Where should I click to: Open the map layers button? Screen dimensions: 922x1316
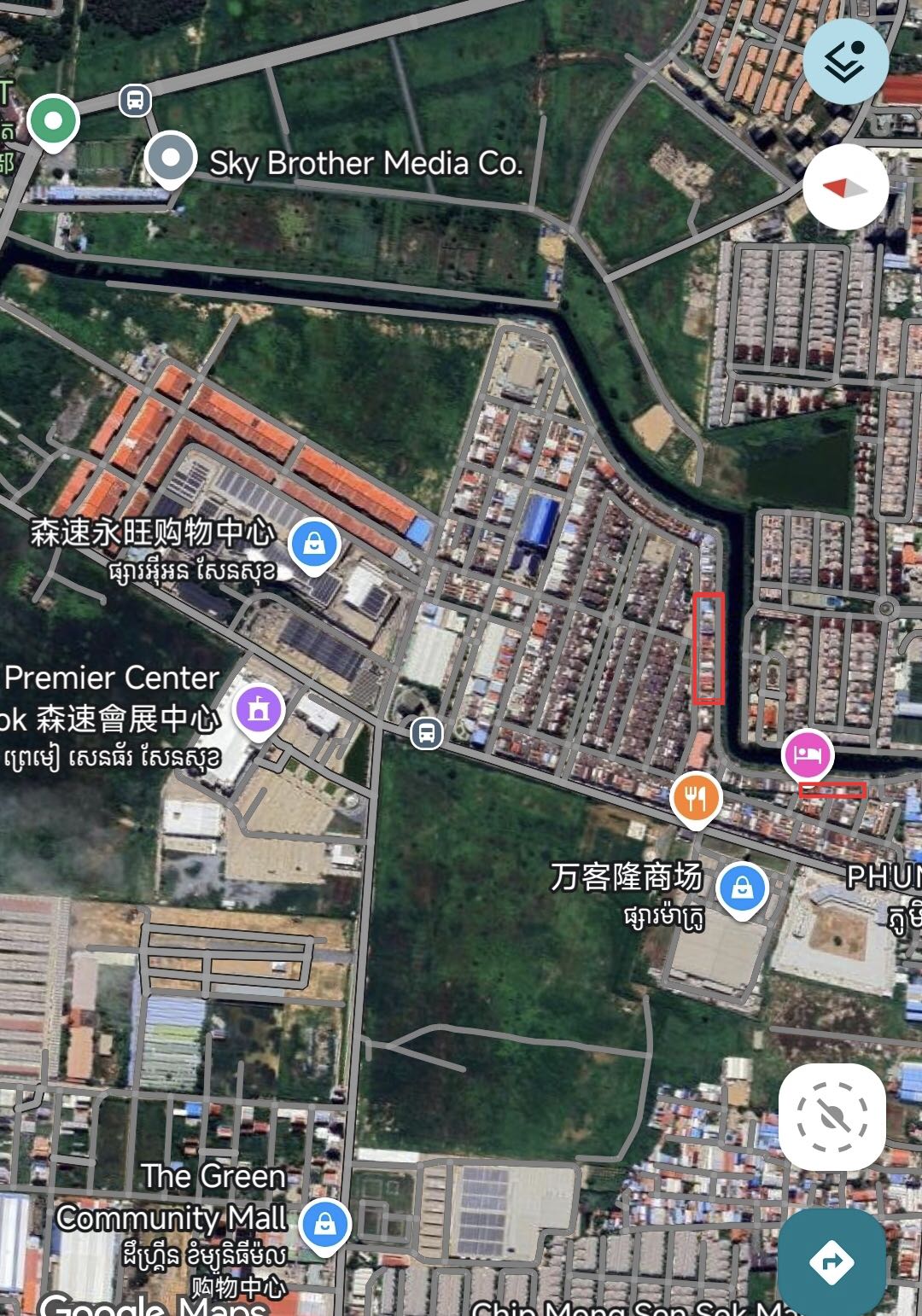click(x=845, y=61)
